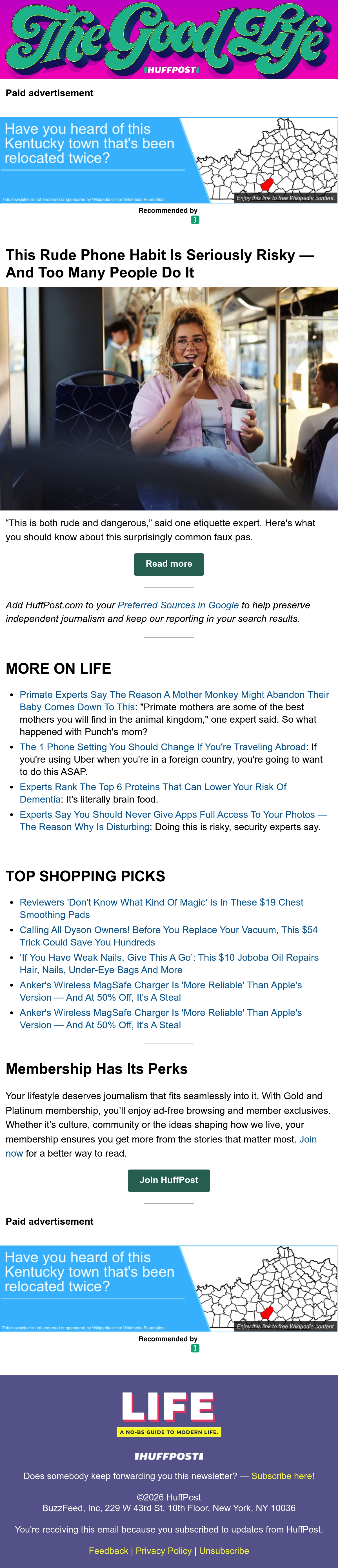Image resolution: width=338 pixels, height=1568 pixels.
Task: Open the Feedback link in the footer
Action: click(x=108, y=1550)
